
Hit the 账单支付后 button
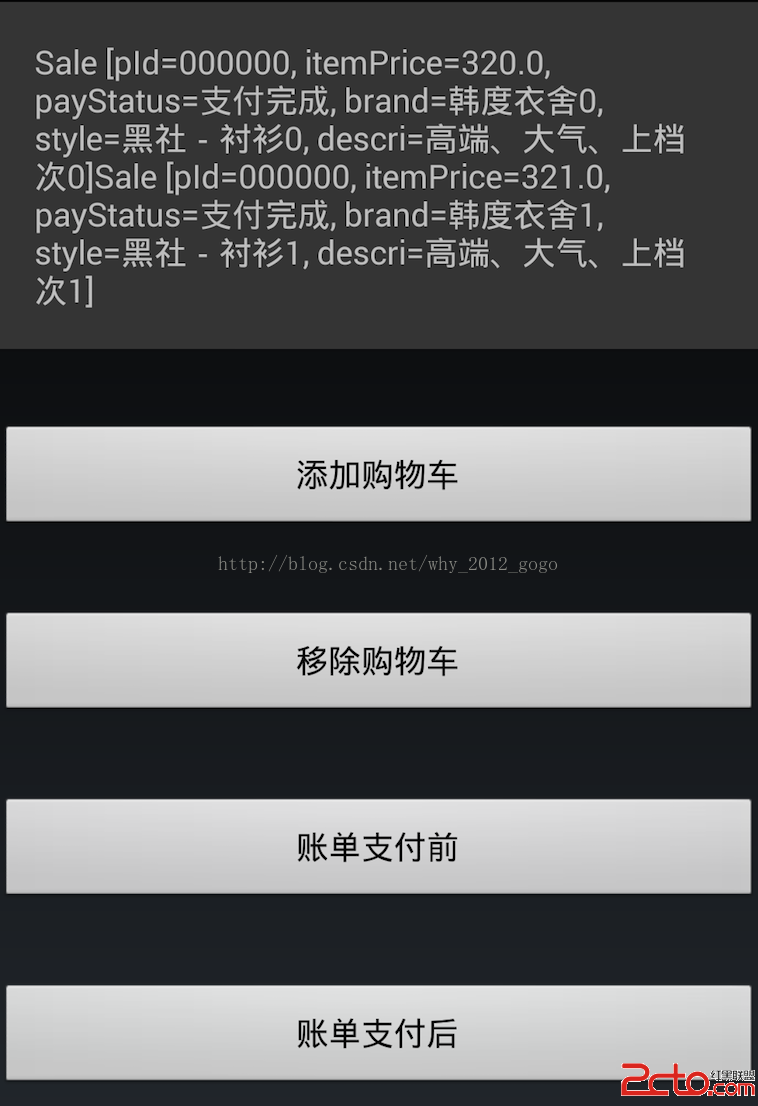click(378, 1032)
